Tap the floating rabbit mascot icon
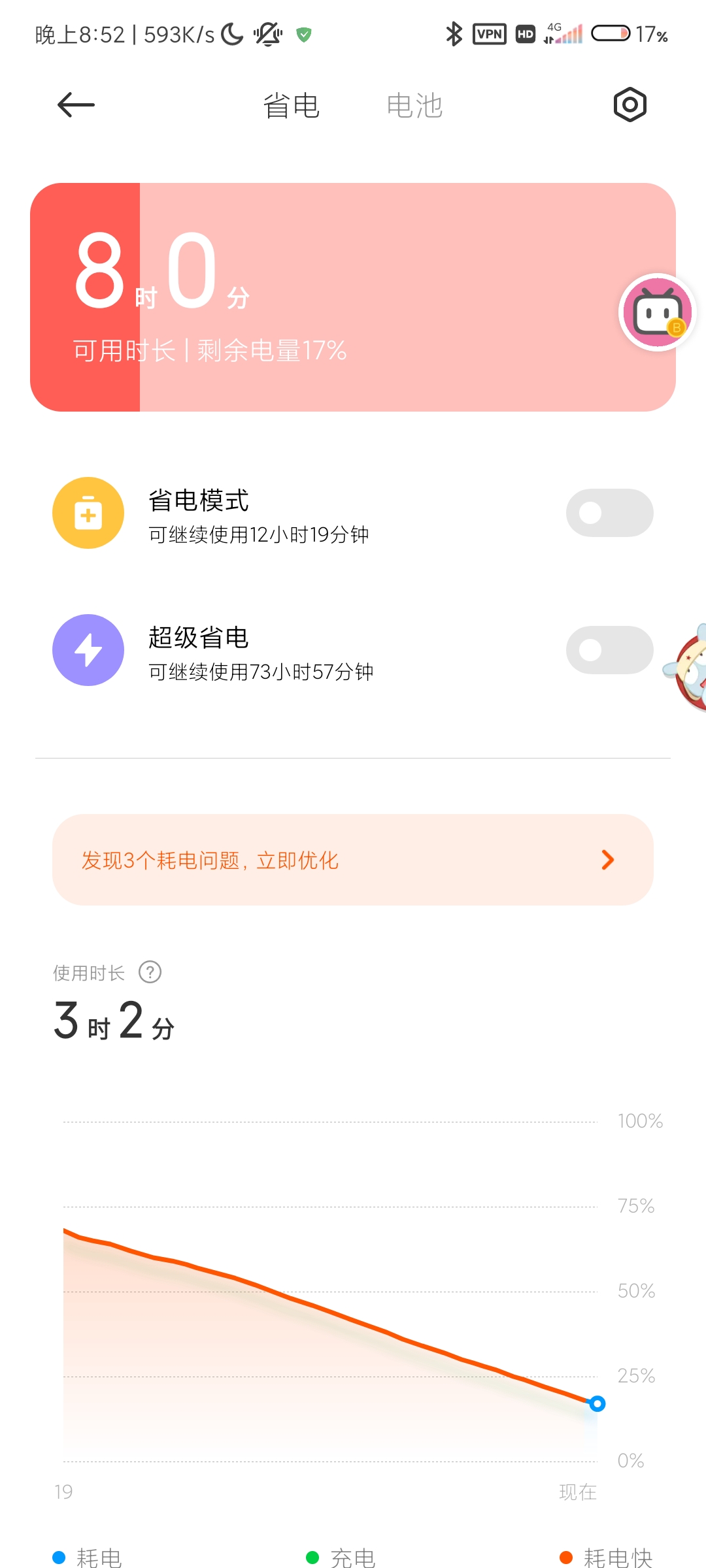706x1568 pixels. click(685, 668)
